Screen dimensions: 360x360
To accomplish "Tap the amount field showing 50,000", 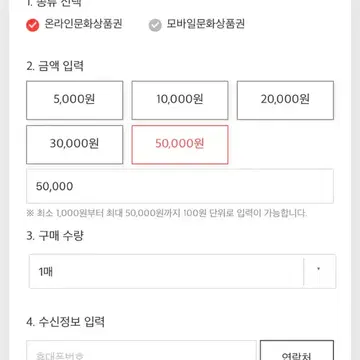I will pyautogui.click(x=180, y=186).
